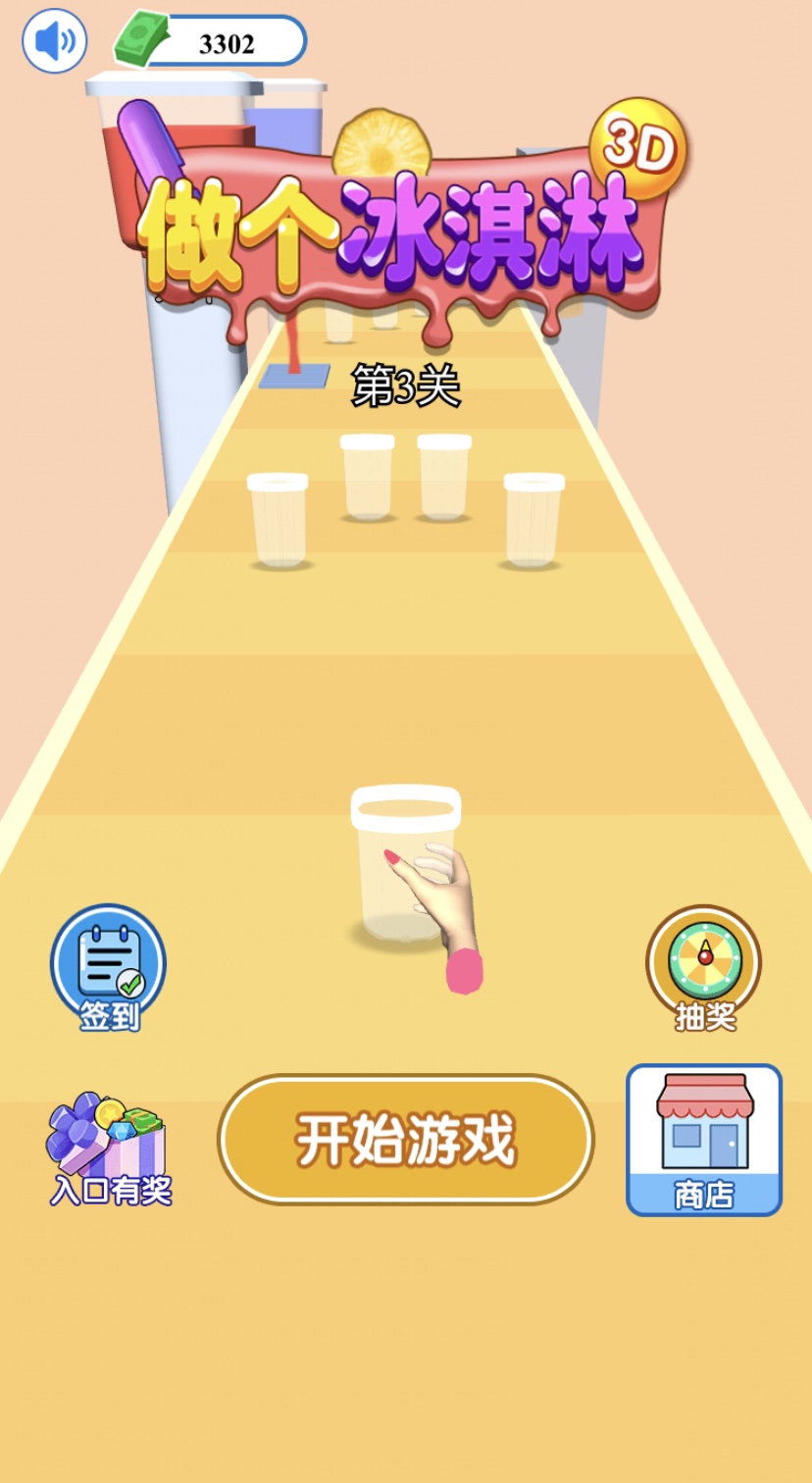Open the 入口有奖 gift box
This screenshot has height=1483, width=812.
[x=110, y=1148]
